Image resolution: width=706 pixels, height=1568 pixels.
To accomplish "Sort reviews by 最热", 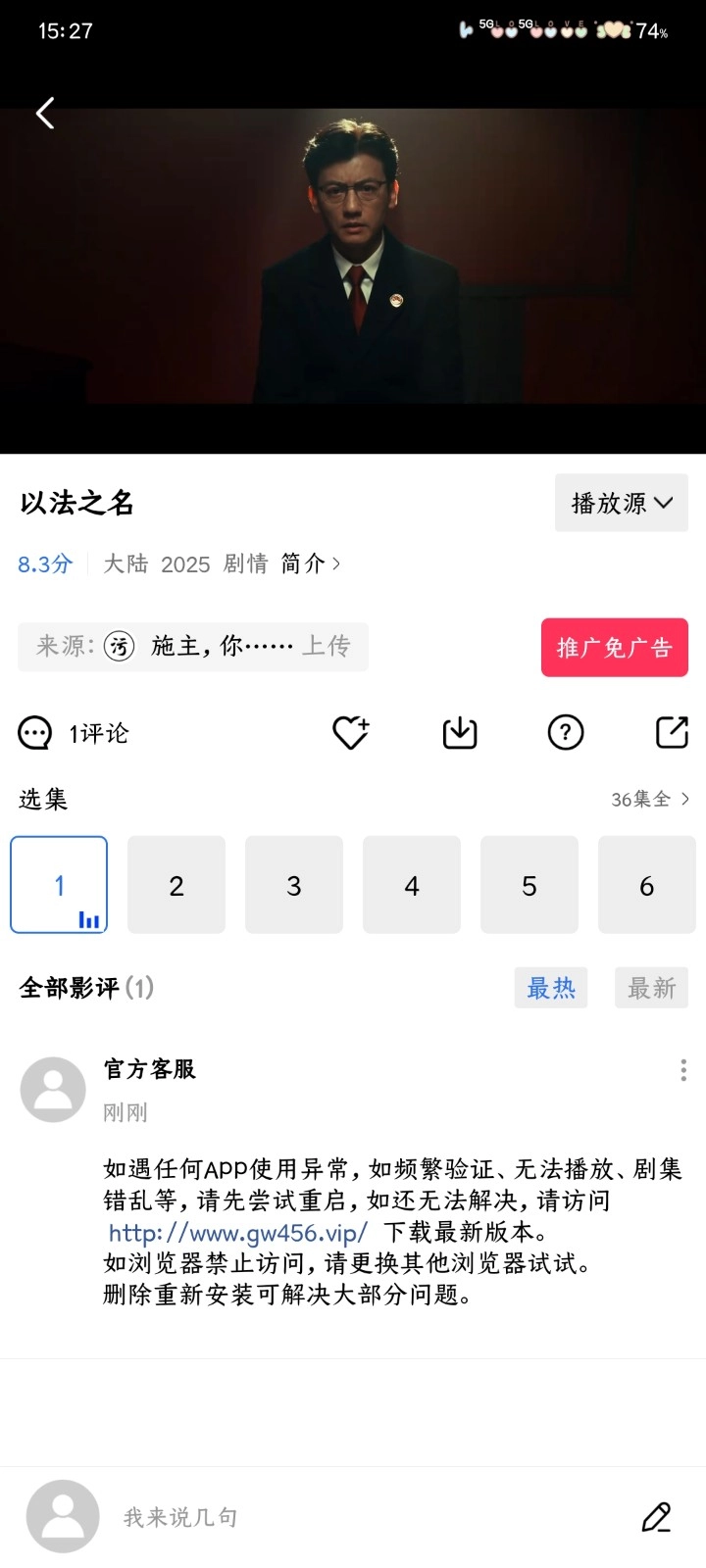I will coord(551,988).
